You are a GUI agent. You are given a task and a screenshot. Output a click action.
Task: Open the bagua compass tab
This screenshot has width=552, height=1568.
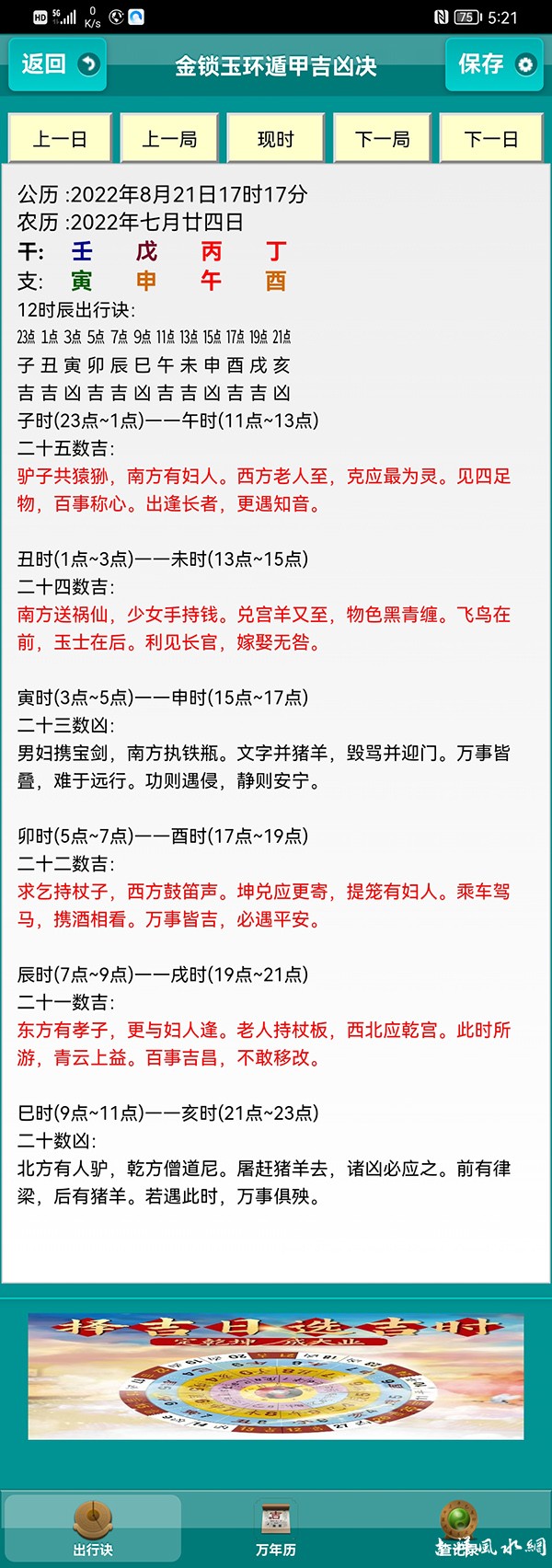457,1523
